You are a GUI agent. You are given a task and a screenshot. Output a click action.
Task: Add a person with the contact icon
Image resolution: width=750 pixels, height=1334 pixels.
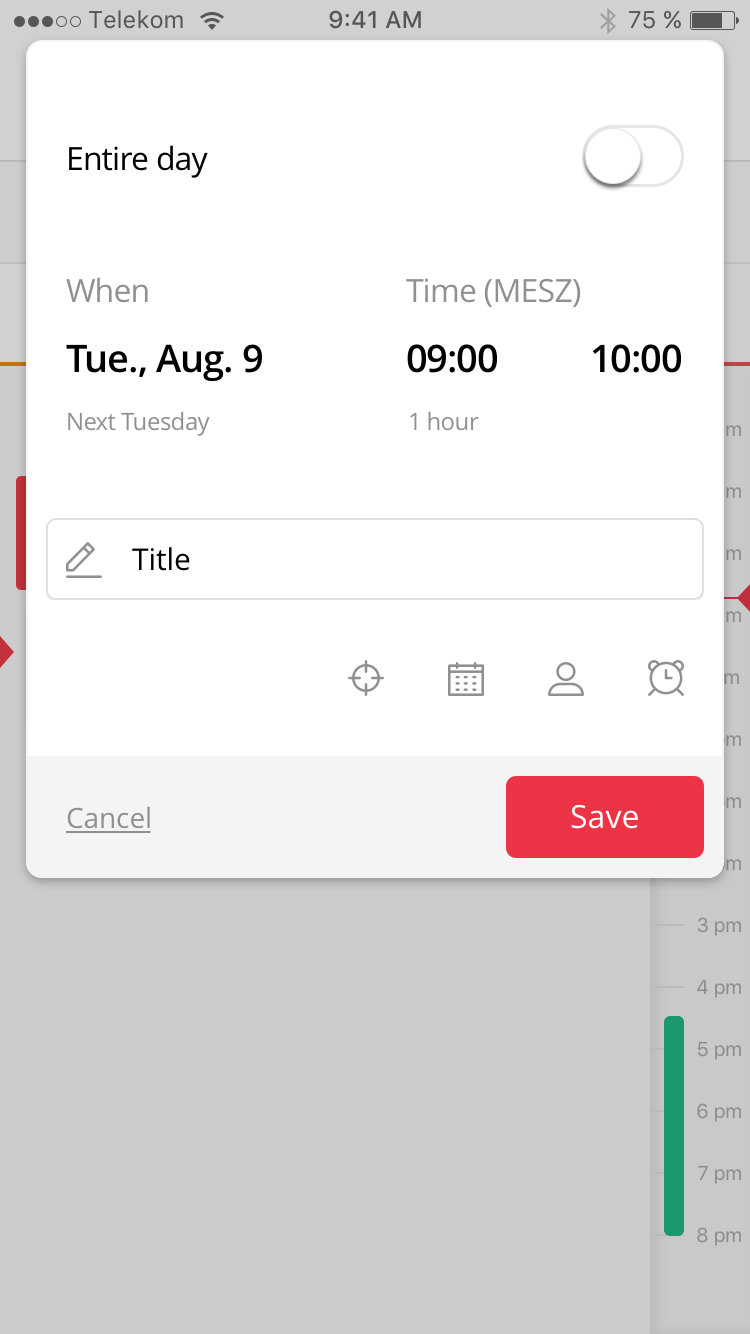pyautogui.click(x=565, y=678)
